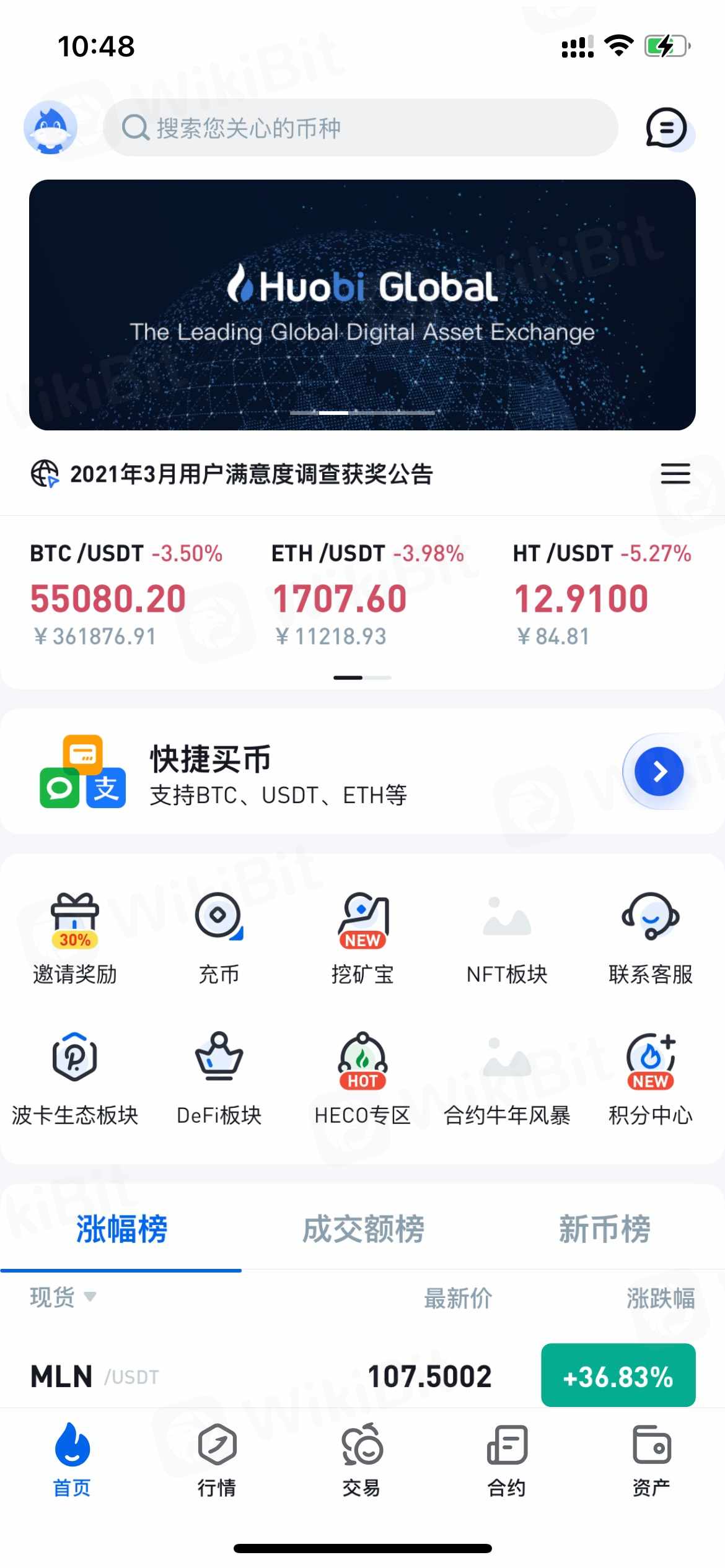Expand the 现货 dropdown
This screenshot has width=725, height=1568.
click(63, 1297)
